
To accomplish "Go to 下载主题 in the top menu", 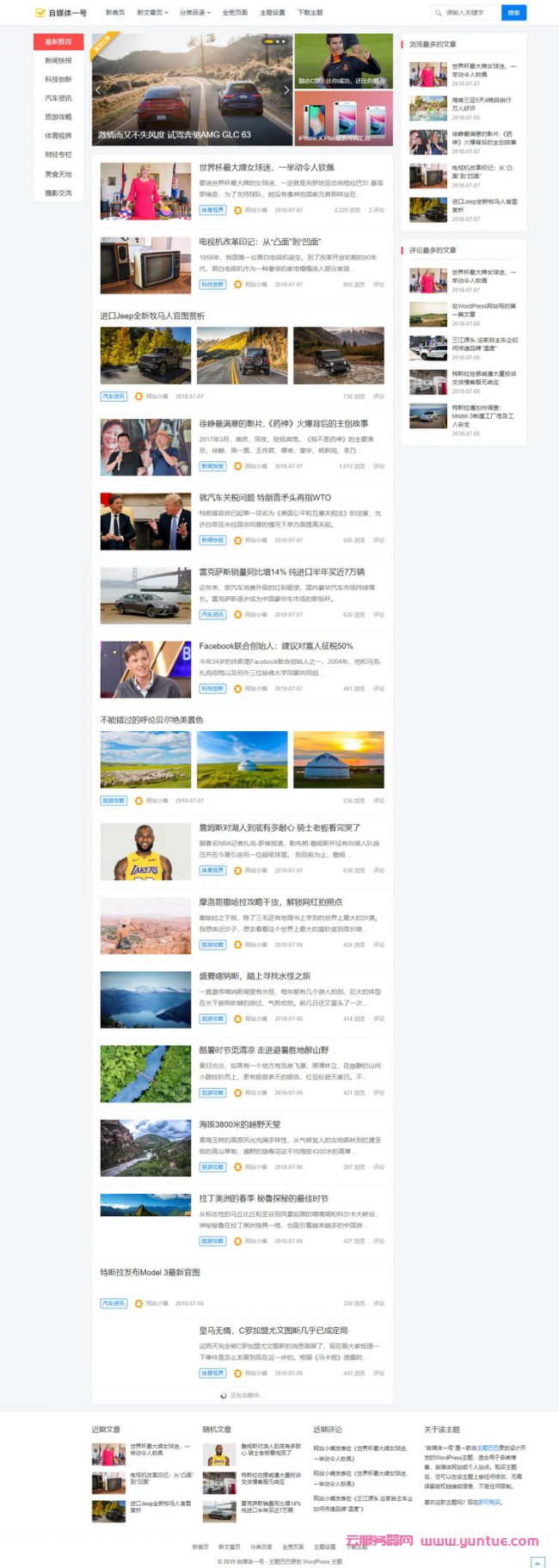I will click(310, 13).
